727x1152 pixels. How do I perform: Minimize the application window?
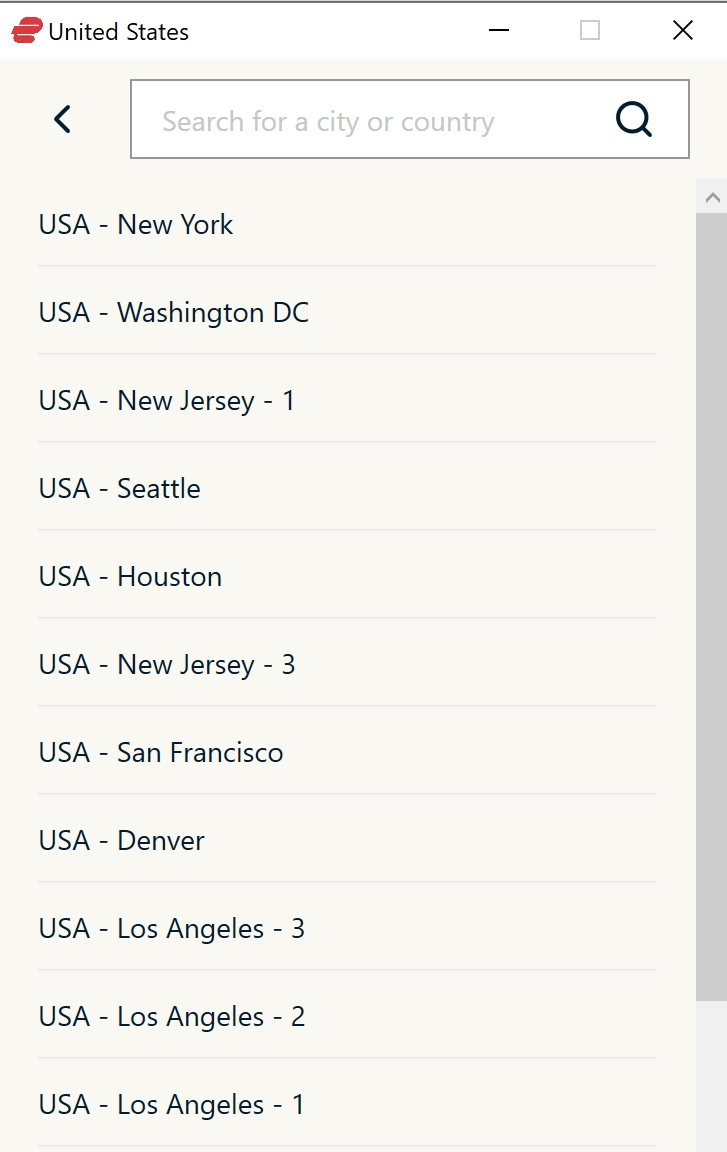497,31
